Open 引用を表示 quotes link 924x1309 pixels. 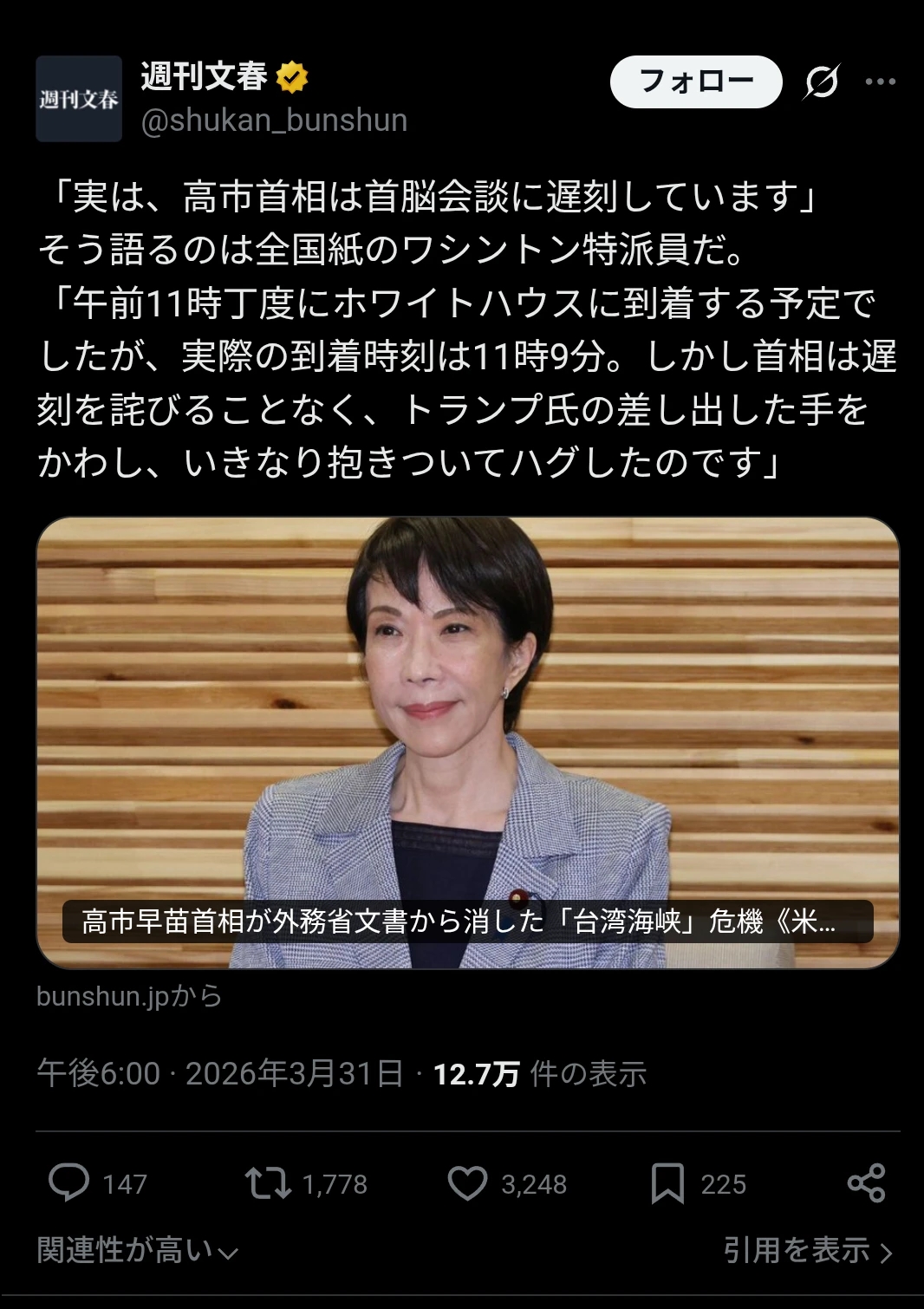click(807, 1250)
